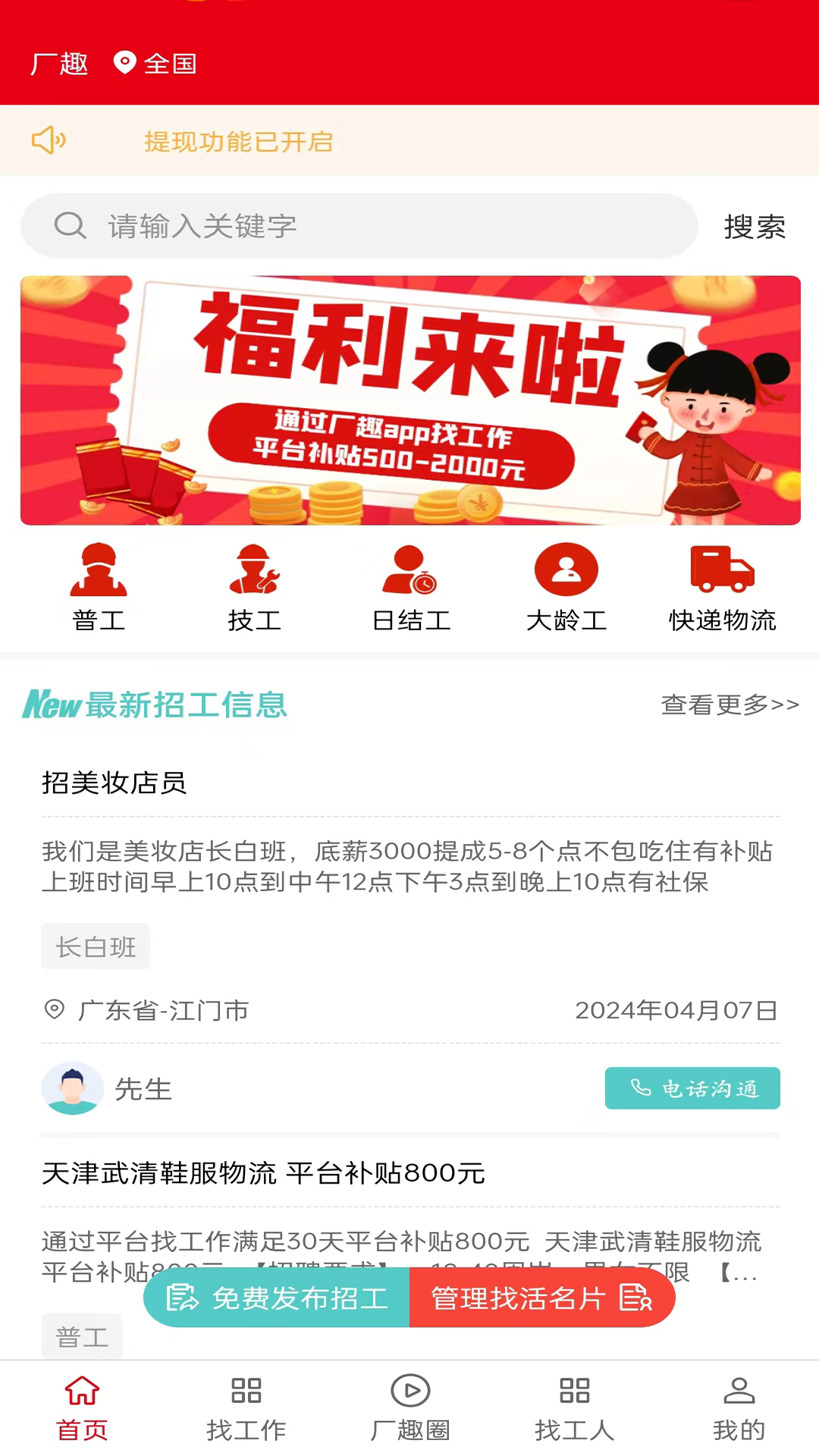Open the 日结工 category
Image resolution: width=819 pixels, height=1456 pixels.
(x=411, y=569)
